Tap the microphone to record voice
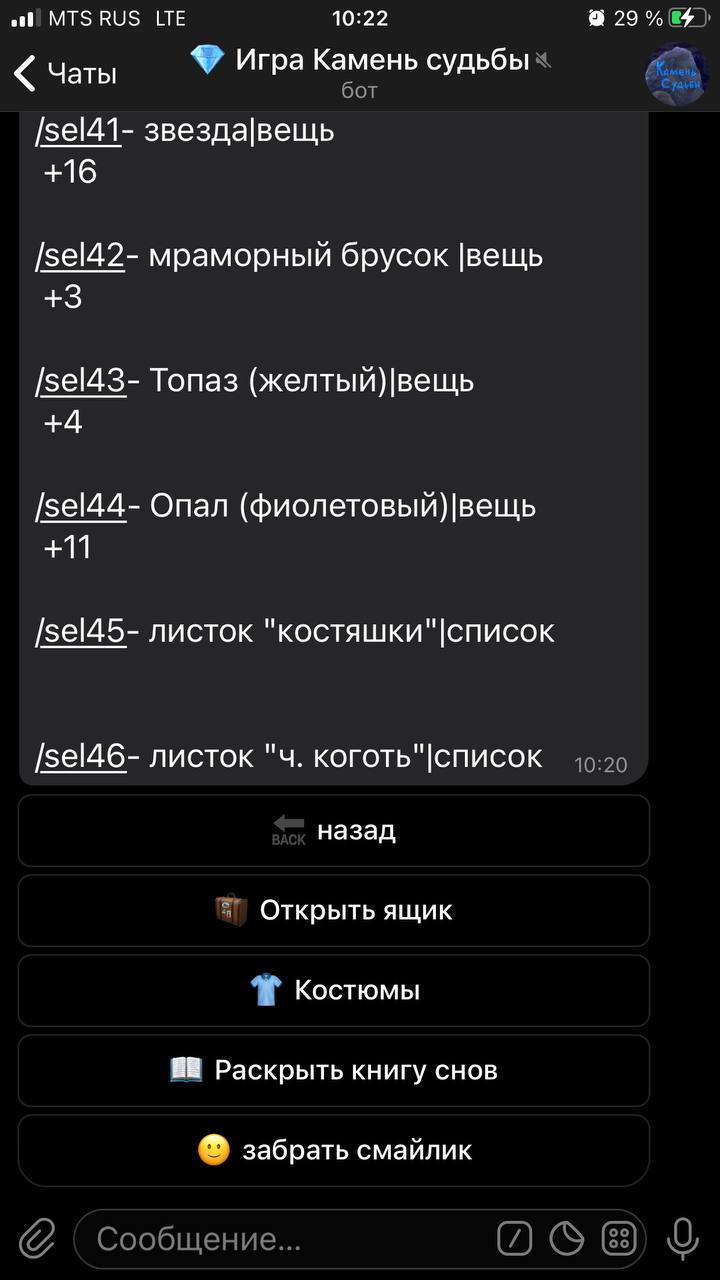Image resolution: width=720 pixels, height=1280 pixels. click(683, 1240)
